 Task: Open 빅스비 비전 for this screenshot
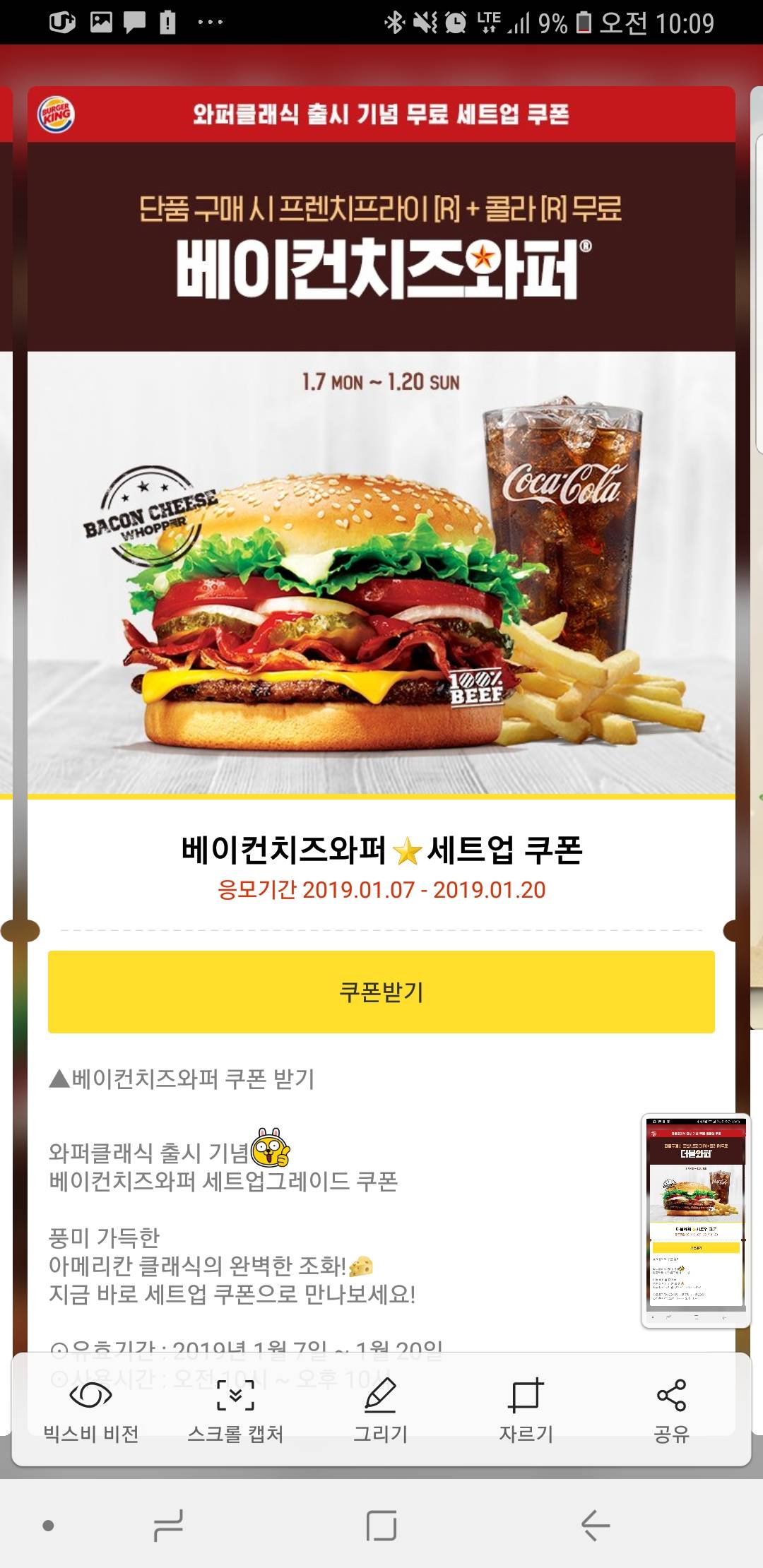[91, 1409]
